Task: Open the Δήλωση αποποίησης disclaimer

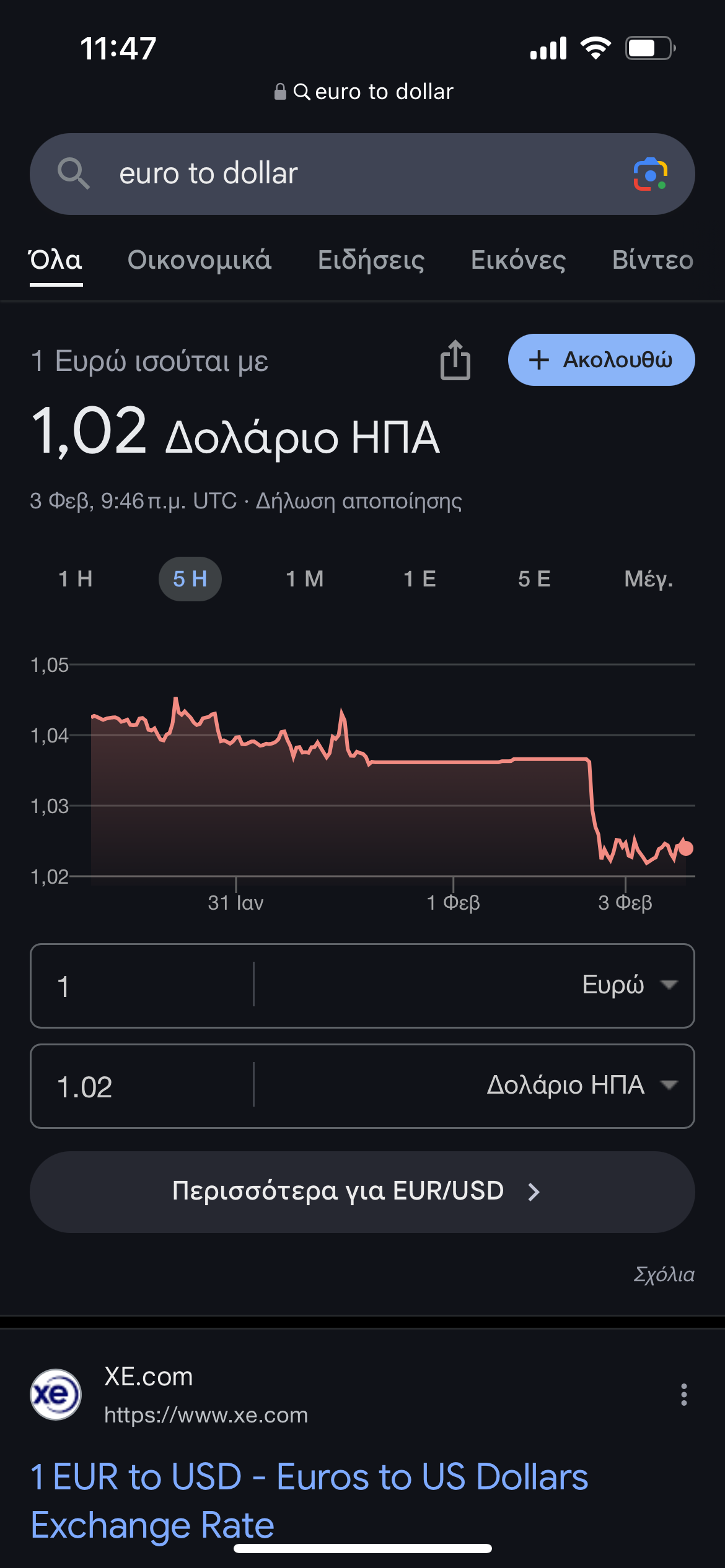Action: (x=359, y=501)
